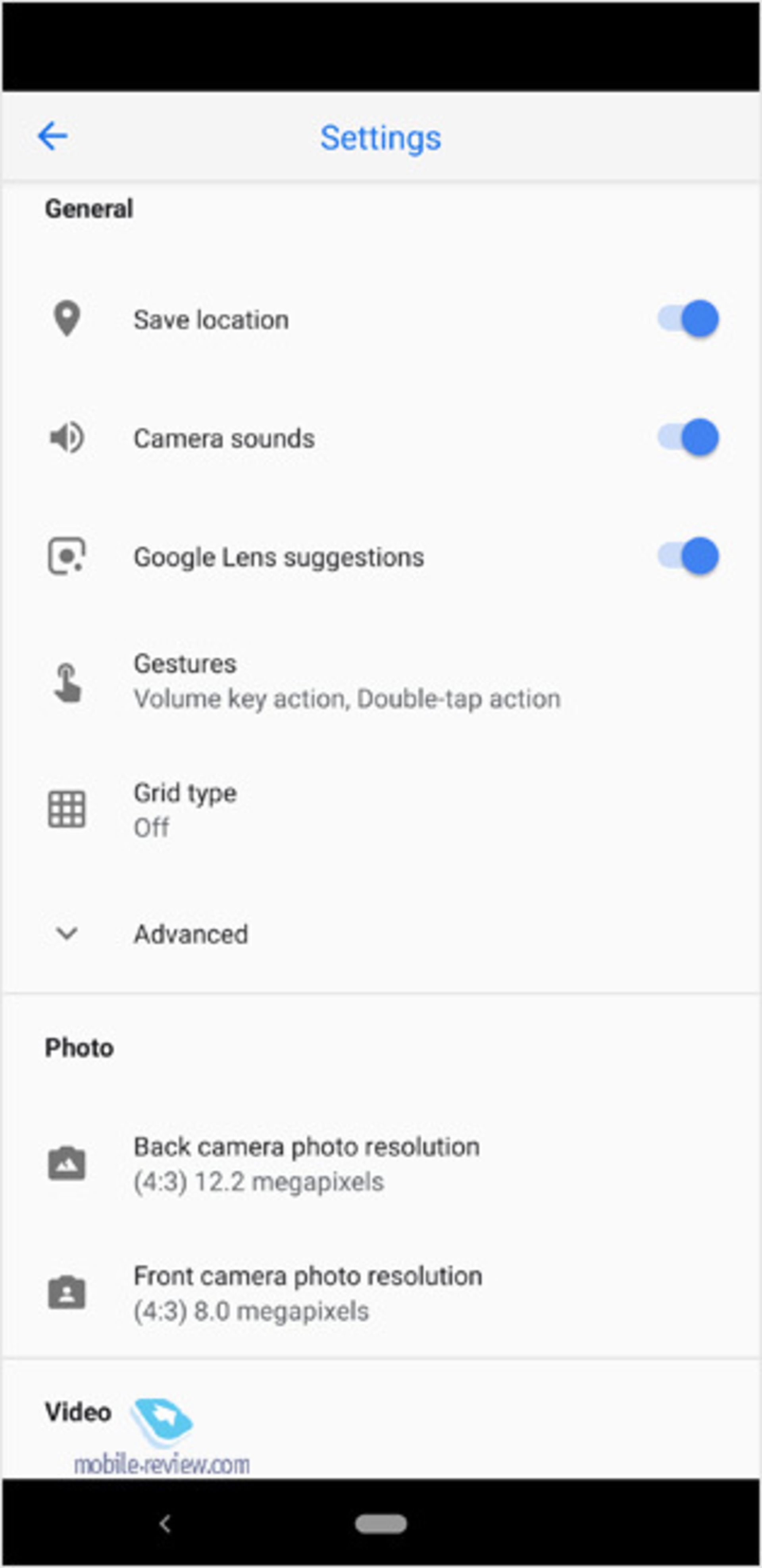Tap the system back button
Image resolution: width=762 pixels, height=1568 pixels.
pos(164,1524)
